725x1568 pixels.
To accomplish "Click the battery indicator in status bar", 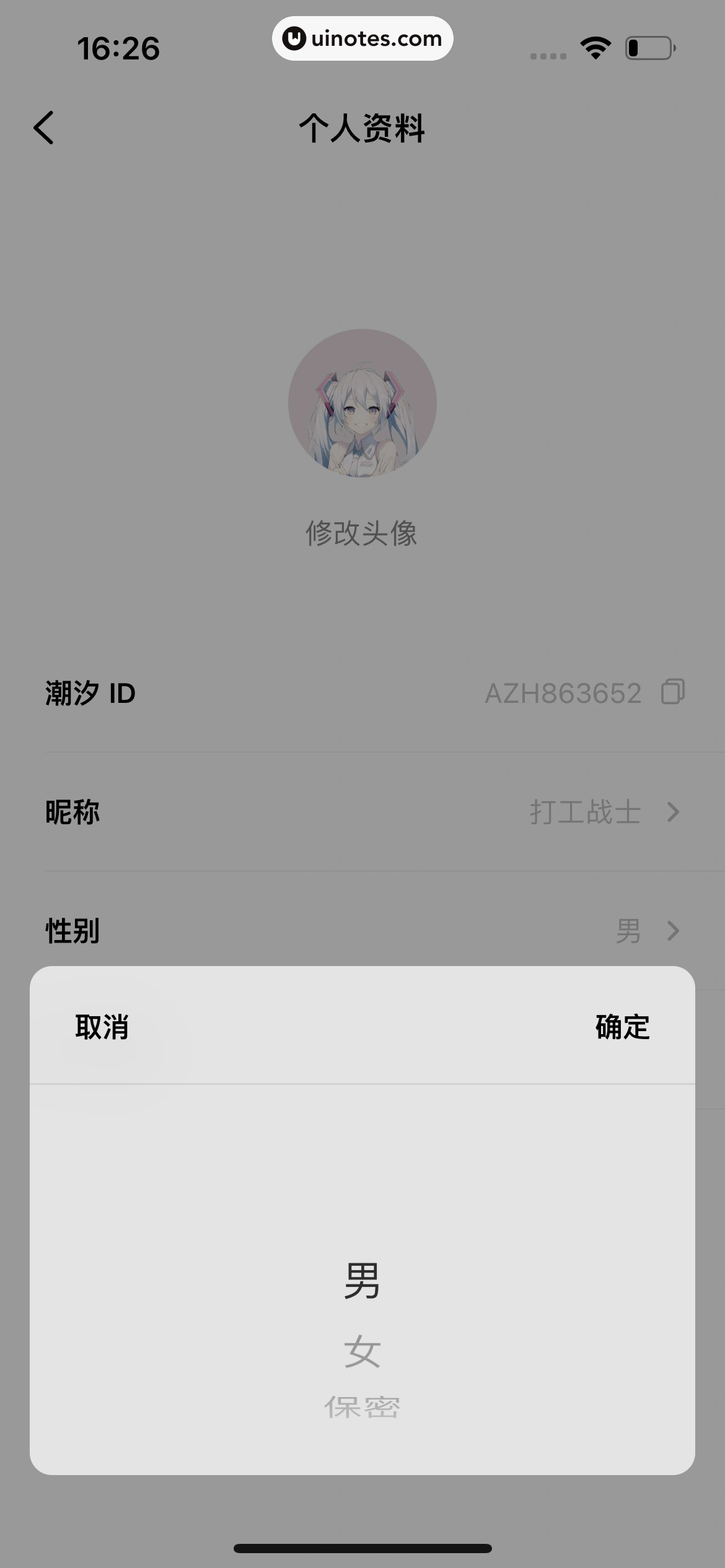I will (648, 46).
